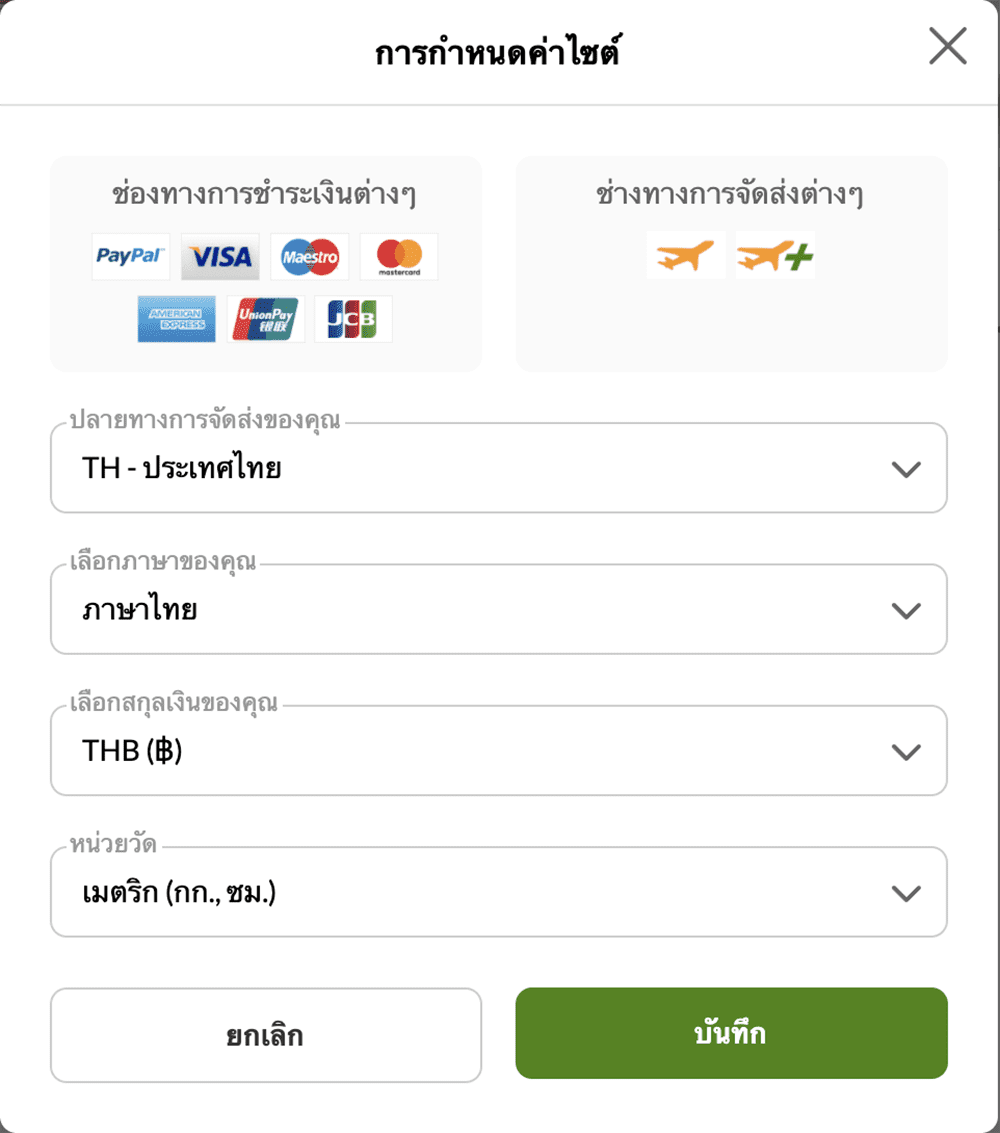Open the shipping destination dropdown showing TH - ประเทศไทย
The width and height of the screenshot is (1000, 1133).
(x=500, y=467)
